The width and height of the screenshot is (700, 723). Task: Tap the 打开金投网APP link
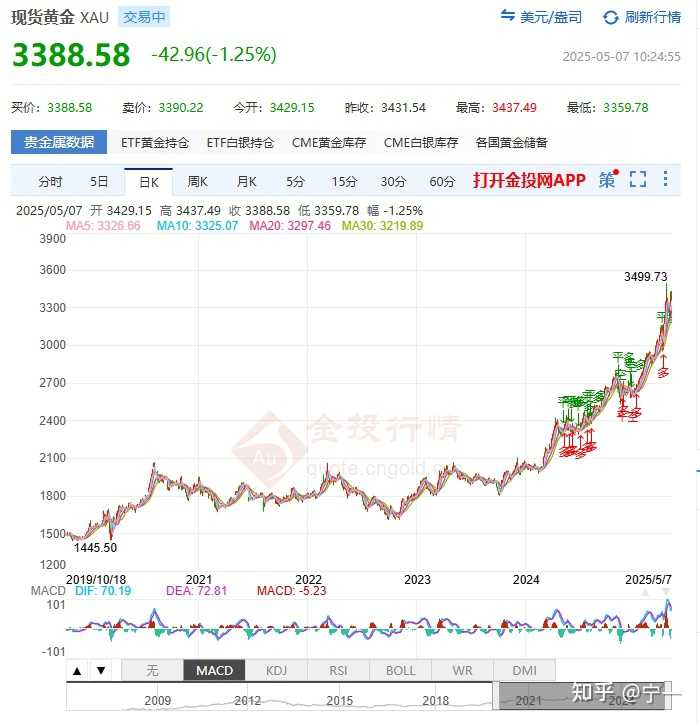click(x=529, y=181)
